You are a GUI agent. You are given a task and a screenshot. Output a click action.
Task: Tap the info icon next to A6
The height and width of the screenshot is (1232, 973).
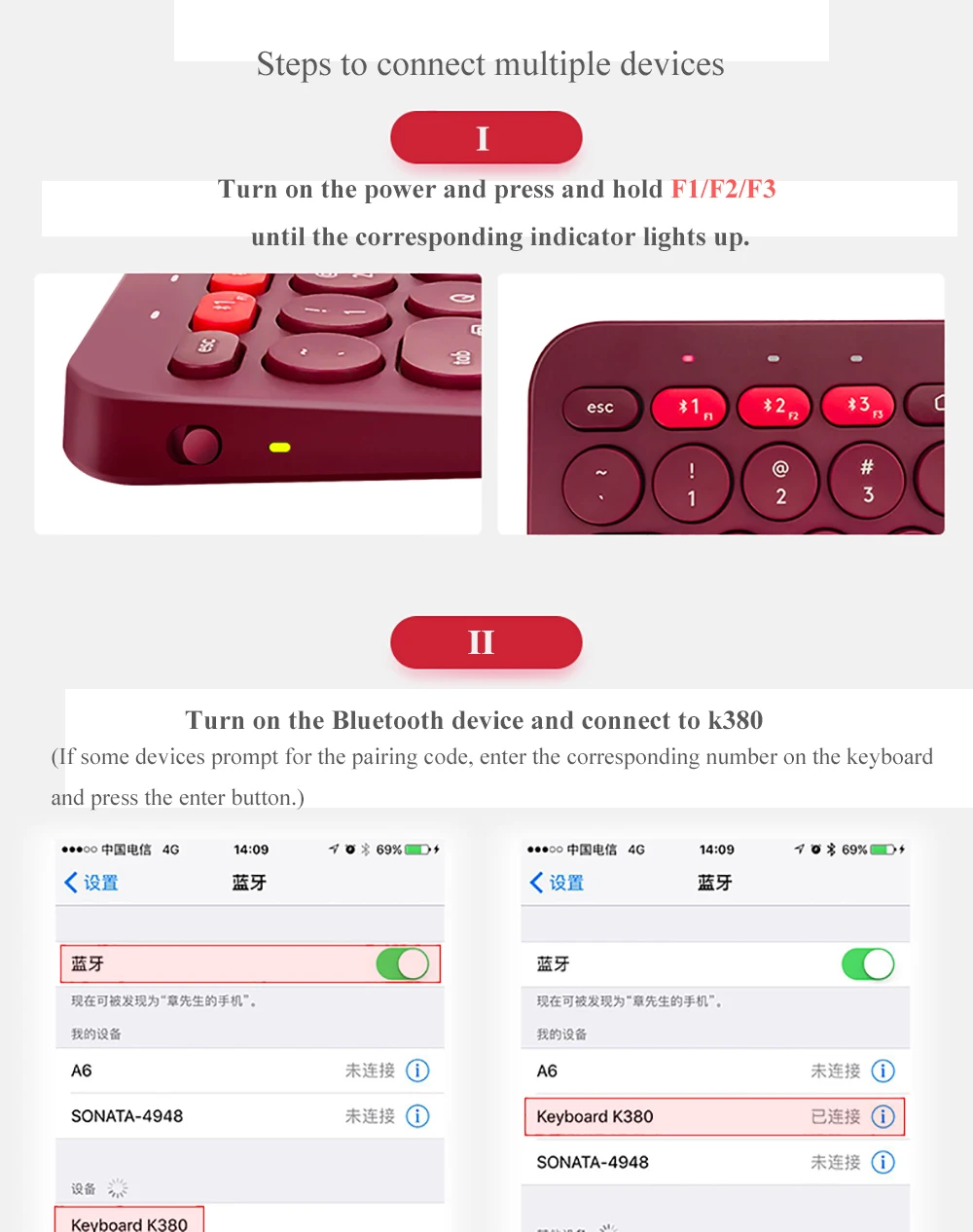pos(418,1069)
